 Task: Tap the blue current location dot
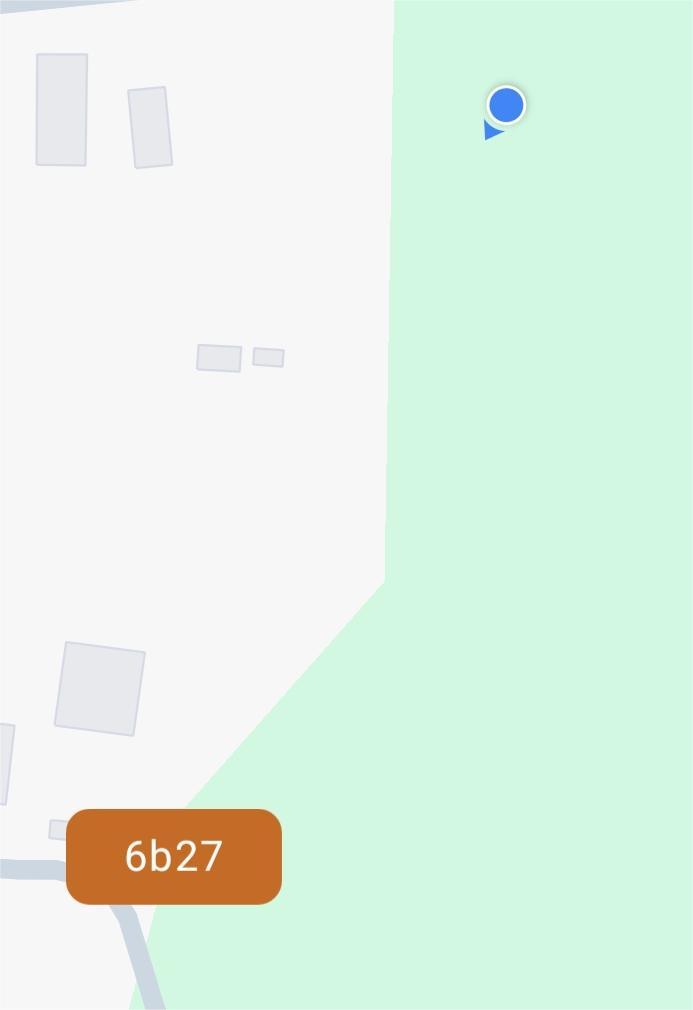point(506,105)
